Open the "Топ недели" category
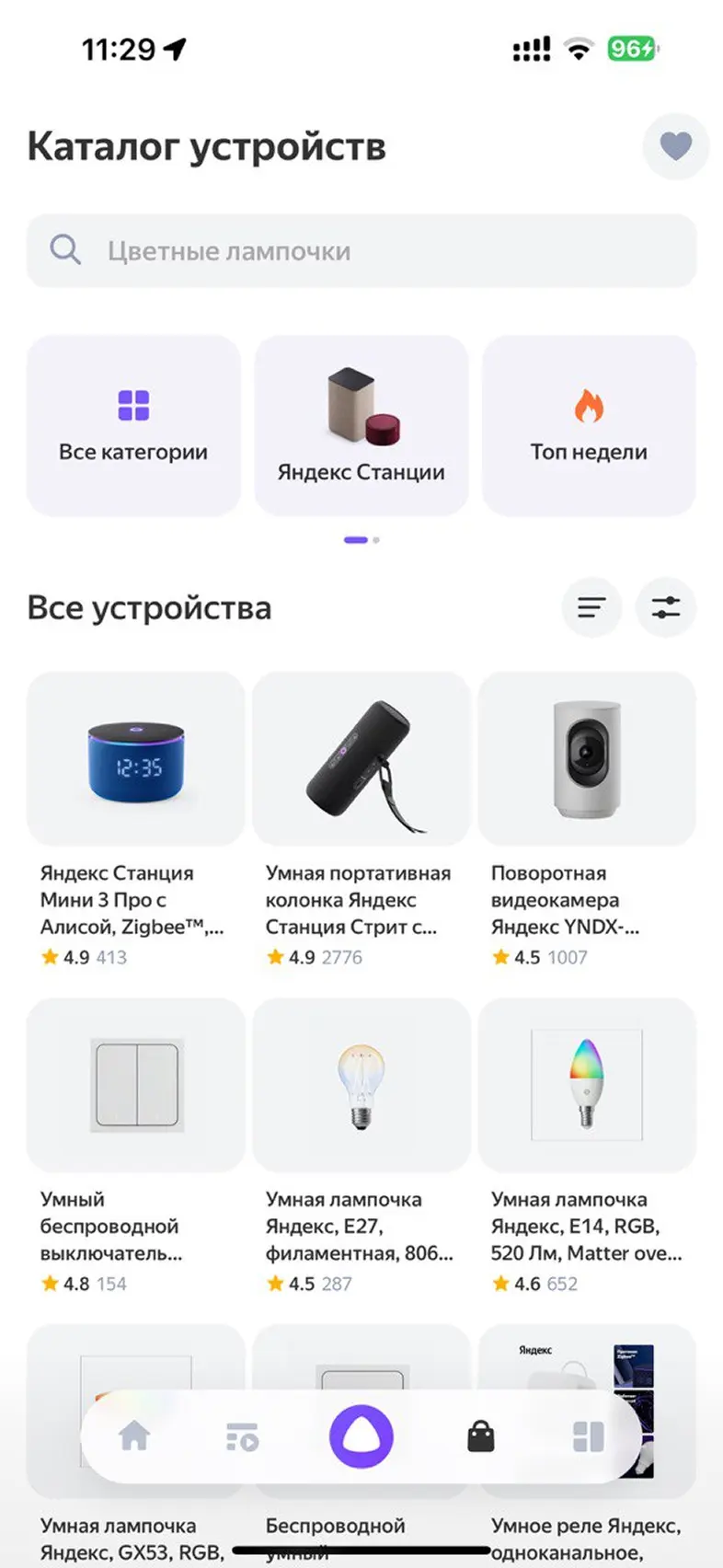Image resolution: width=723 pixels, height=1568 pixels. click(x=589, y=425)
